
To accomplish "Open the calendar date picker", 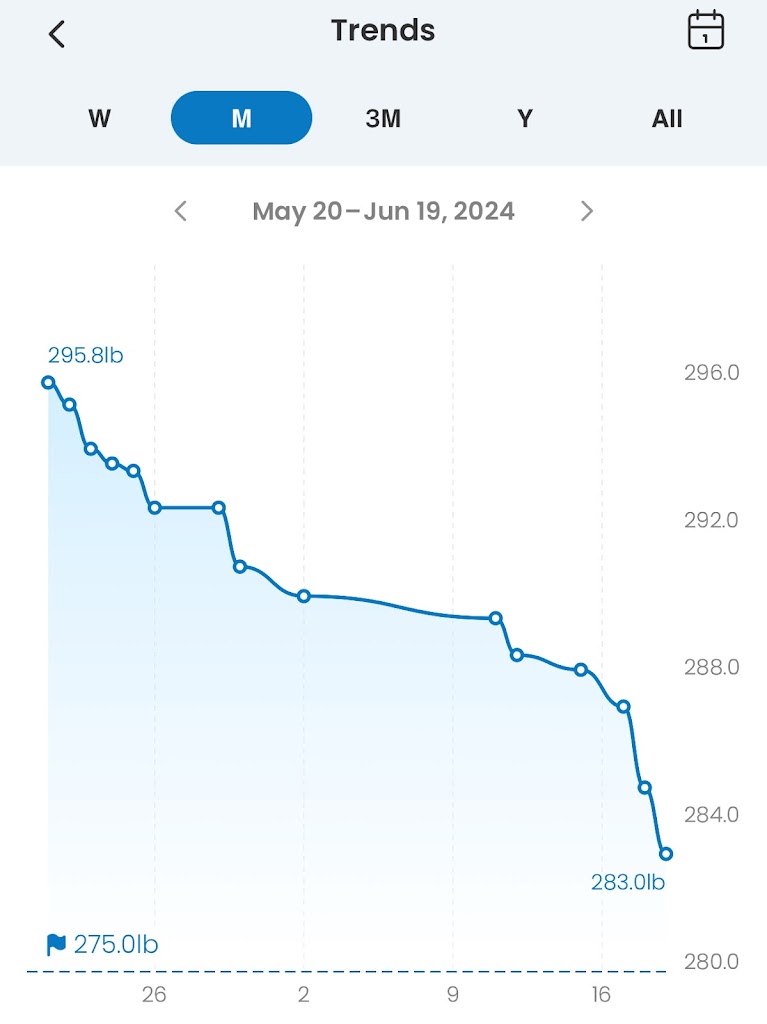I will pyautogui.click(x=706, y=31).
